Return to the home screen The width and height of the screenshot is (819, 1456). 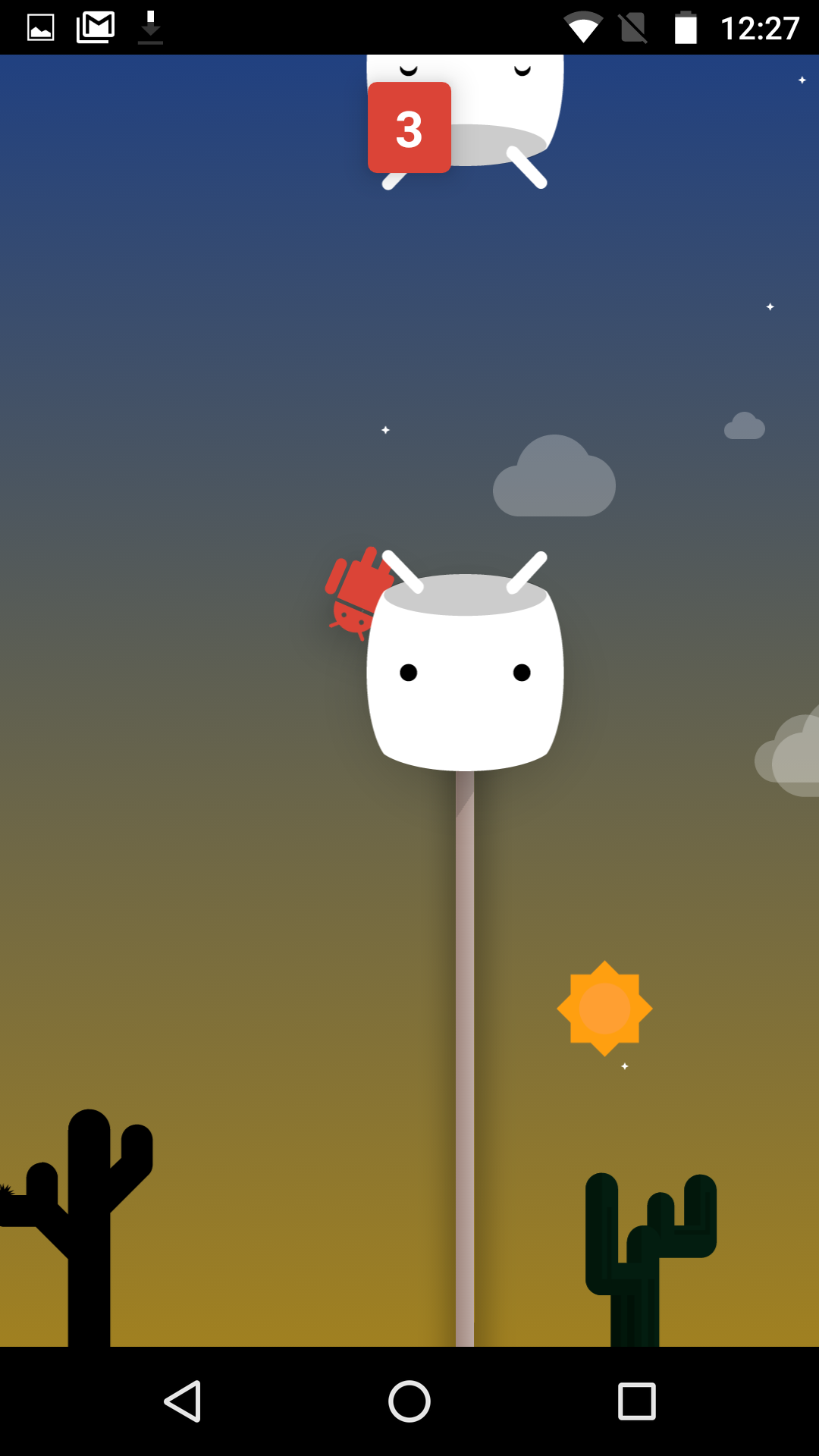(409, 1401)
